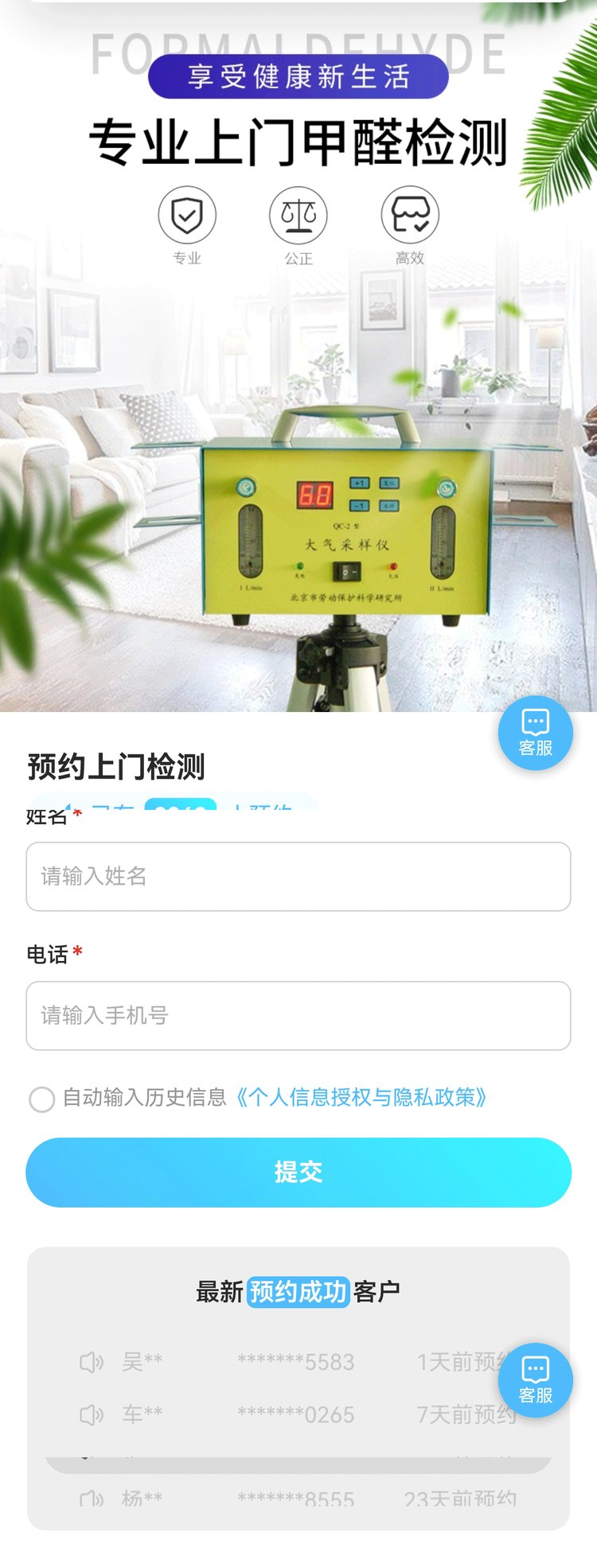The height and width of the screenshot is (1568, 597).
Task: Tap the 请输入姓名 name field
Action: pyautogui.click(x=298, y=876)
